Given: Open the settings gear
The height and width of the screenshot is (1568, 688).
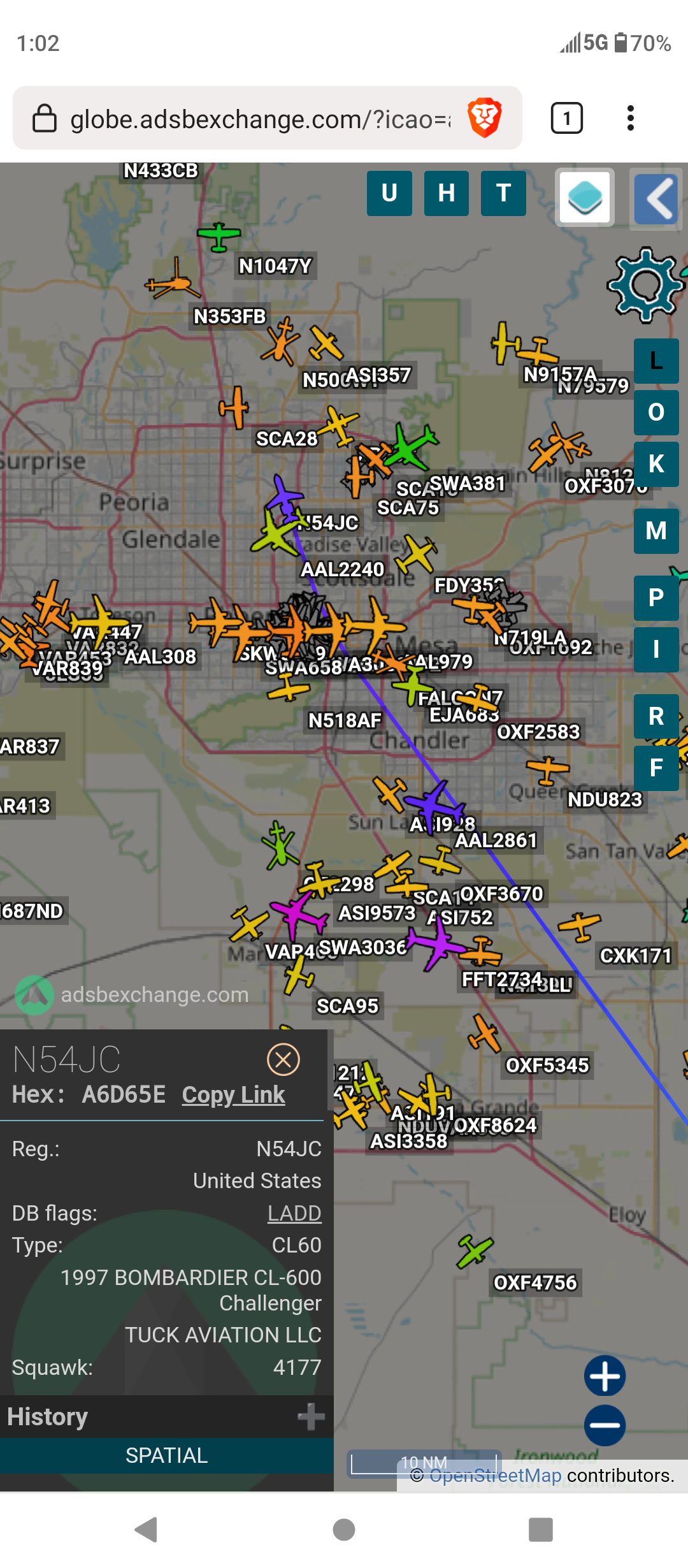Looking at the screenshot, I should coord(646,285).
